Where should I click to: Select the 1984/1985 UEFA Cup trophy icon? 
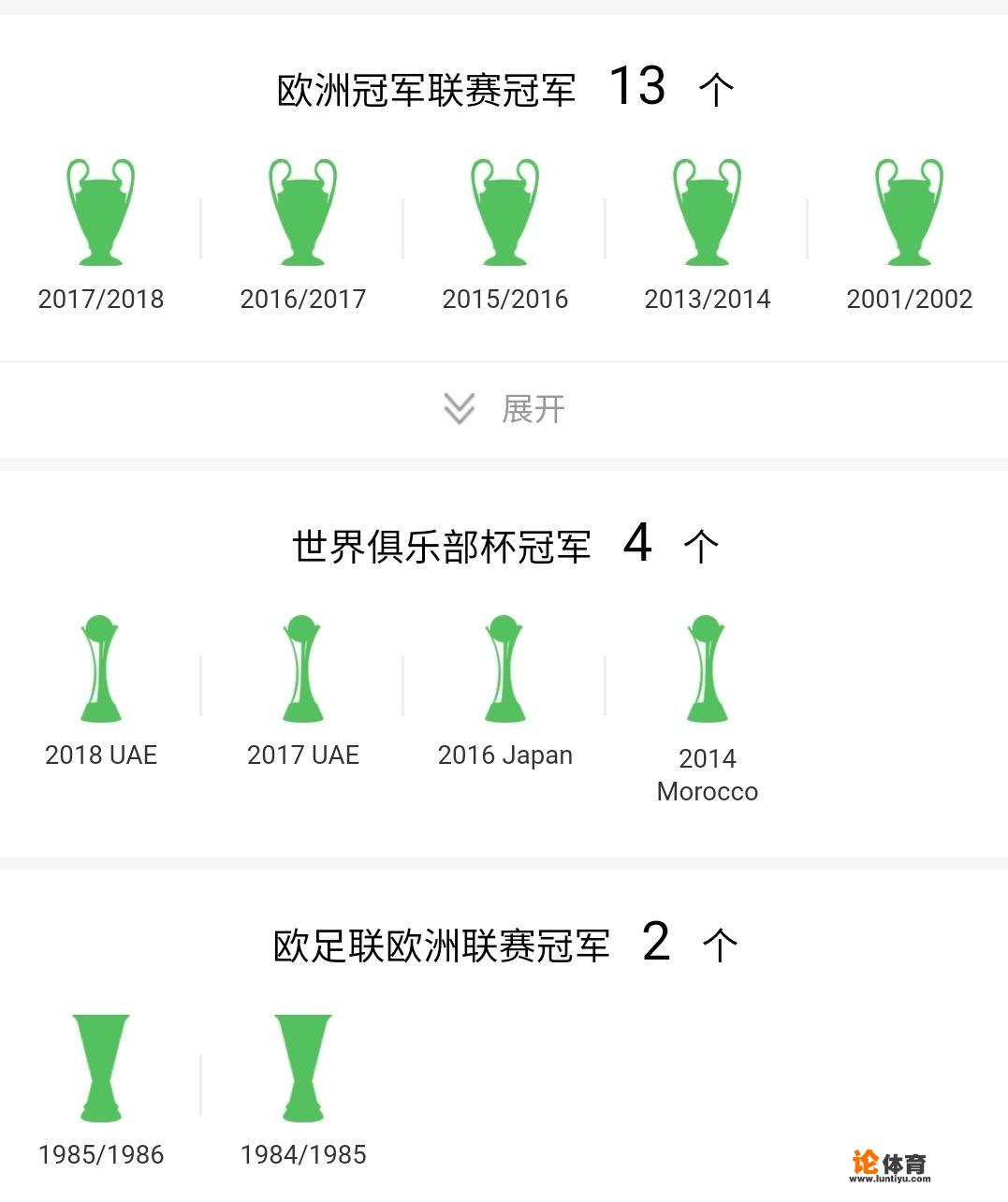click(302, 1067)
